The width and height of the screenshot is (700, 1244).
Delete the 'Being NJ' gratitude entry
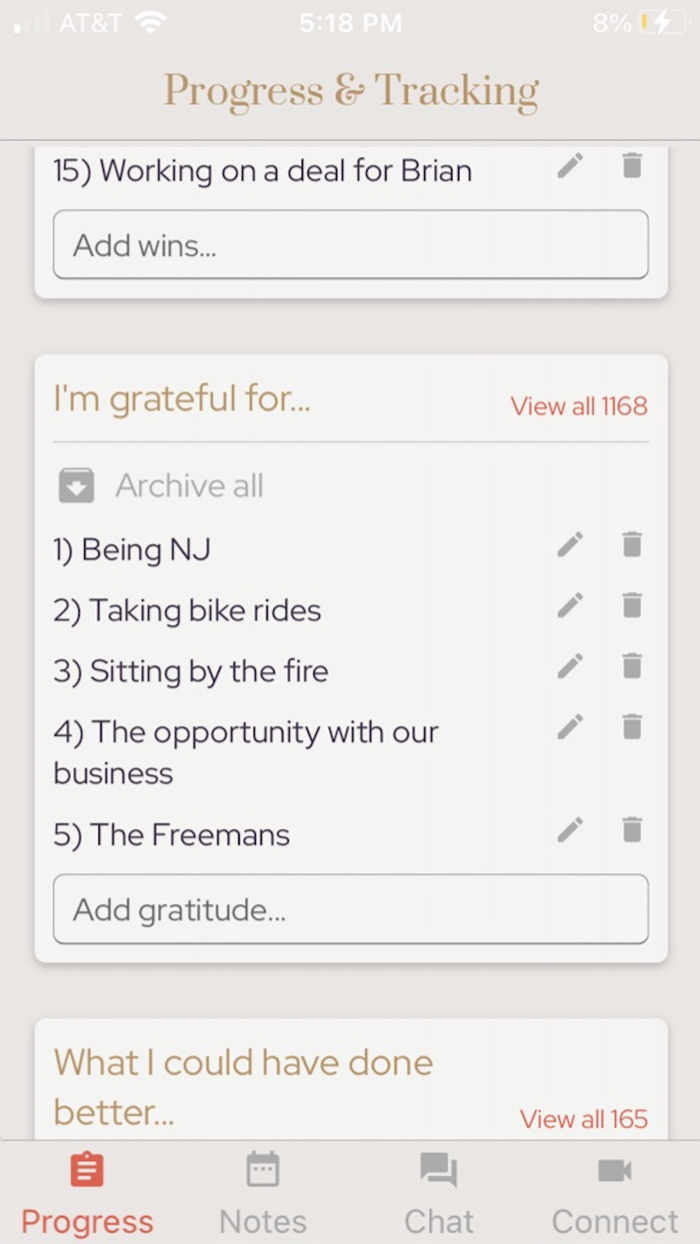pos(632,545)
